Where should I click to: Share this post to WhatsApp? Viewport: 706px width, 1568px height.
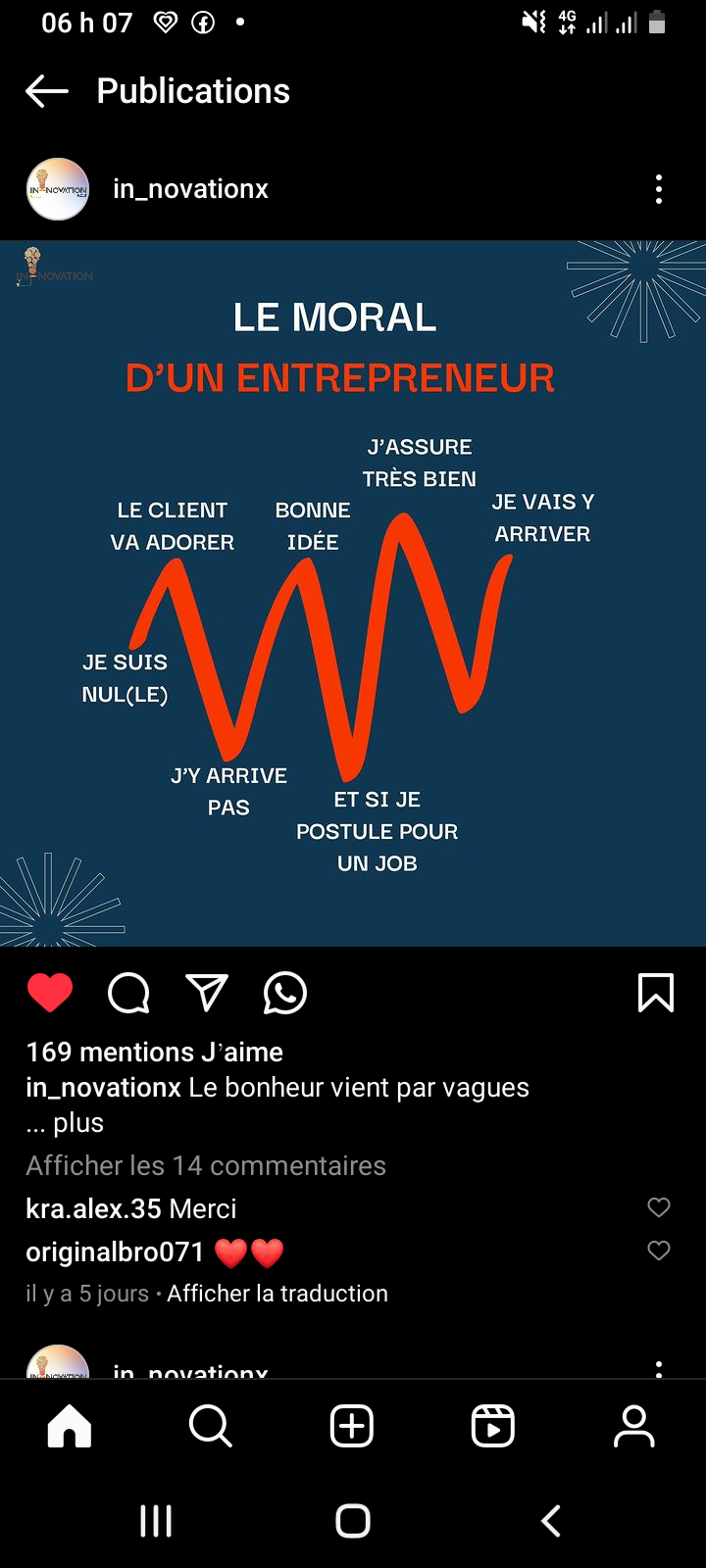coord(285,993)
